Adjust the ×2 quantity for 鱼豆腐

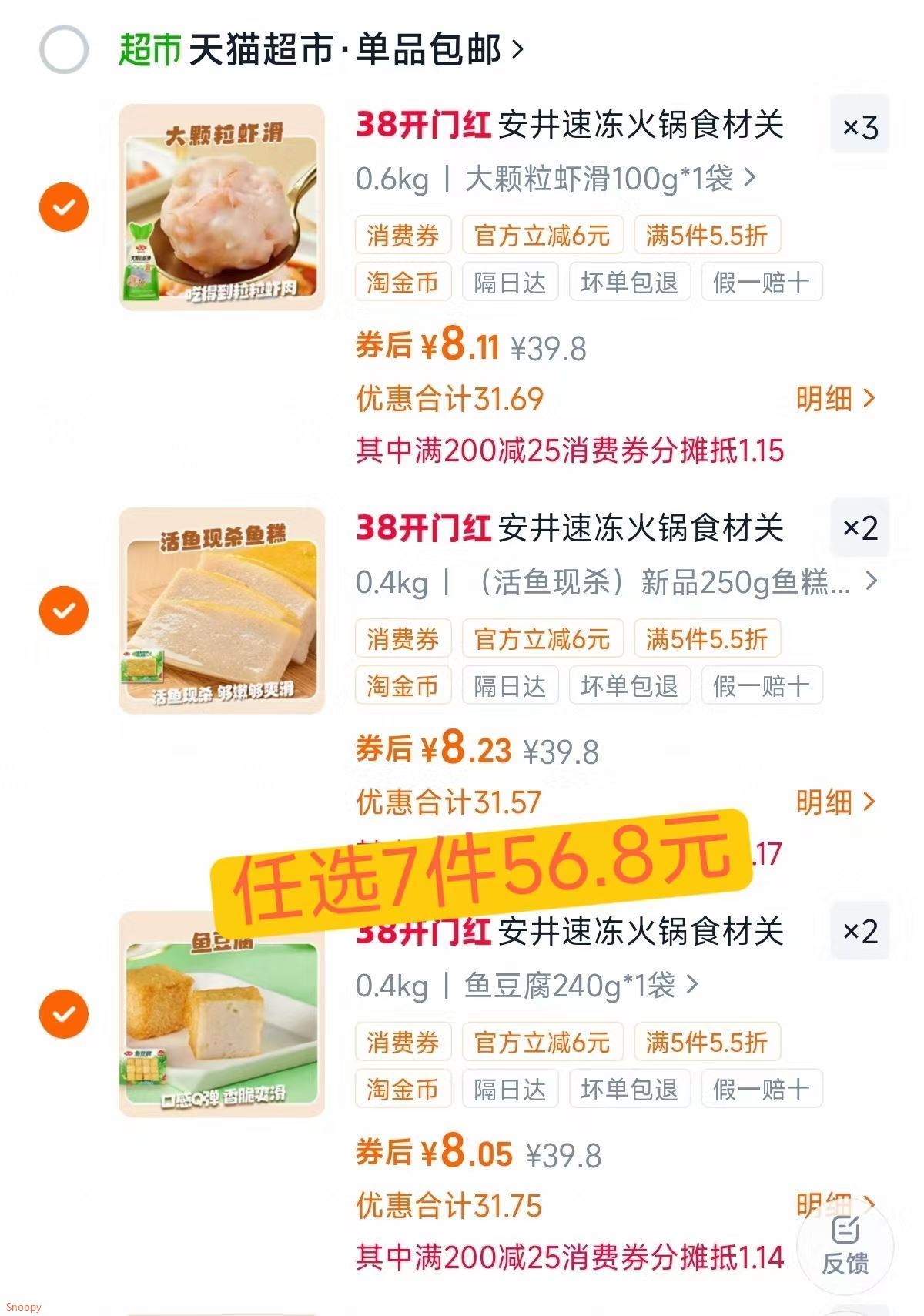coord(859,932)
